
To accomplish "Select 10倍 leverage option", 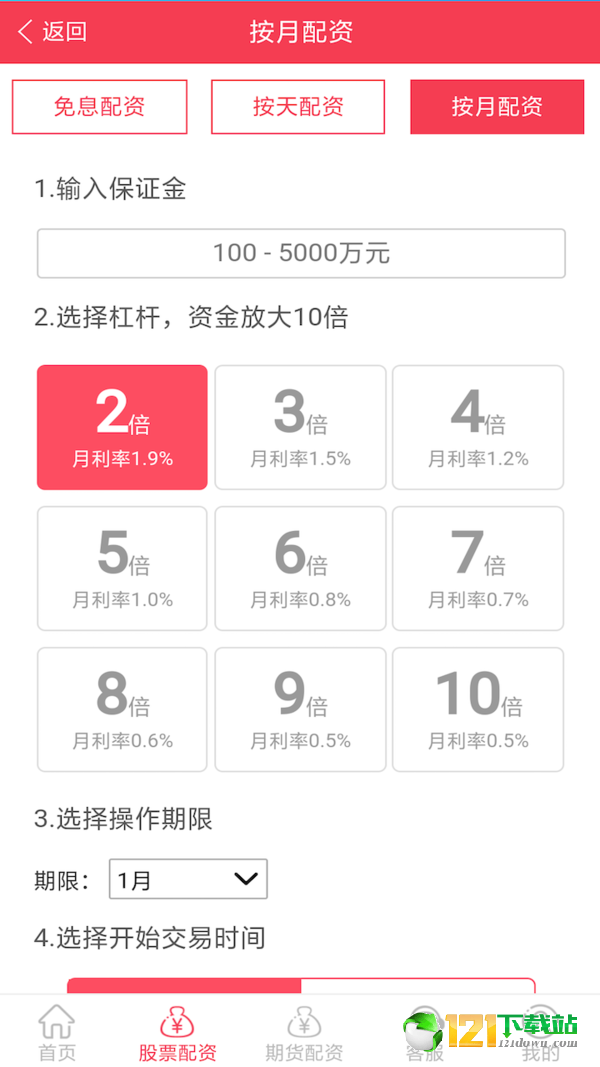I will (x=478, y=709).
